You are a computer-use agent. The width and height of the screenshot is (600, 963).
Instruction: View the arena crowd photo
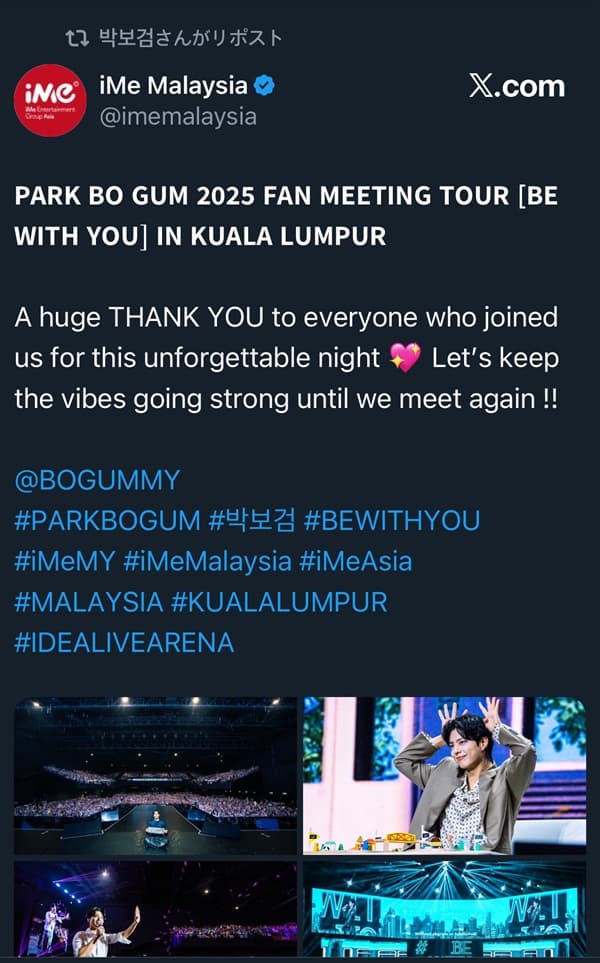pos(155,776)
